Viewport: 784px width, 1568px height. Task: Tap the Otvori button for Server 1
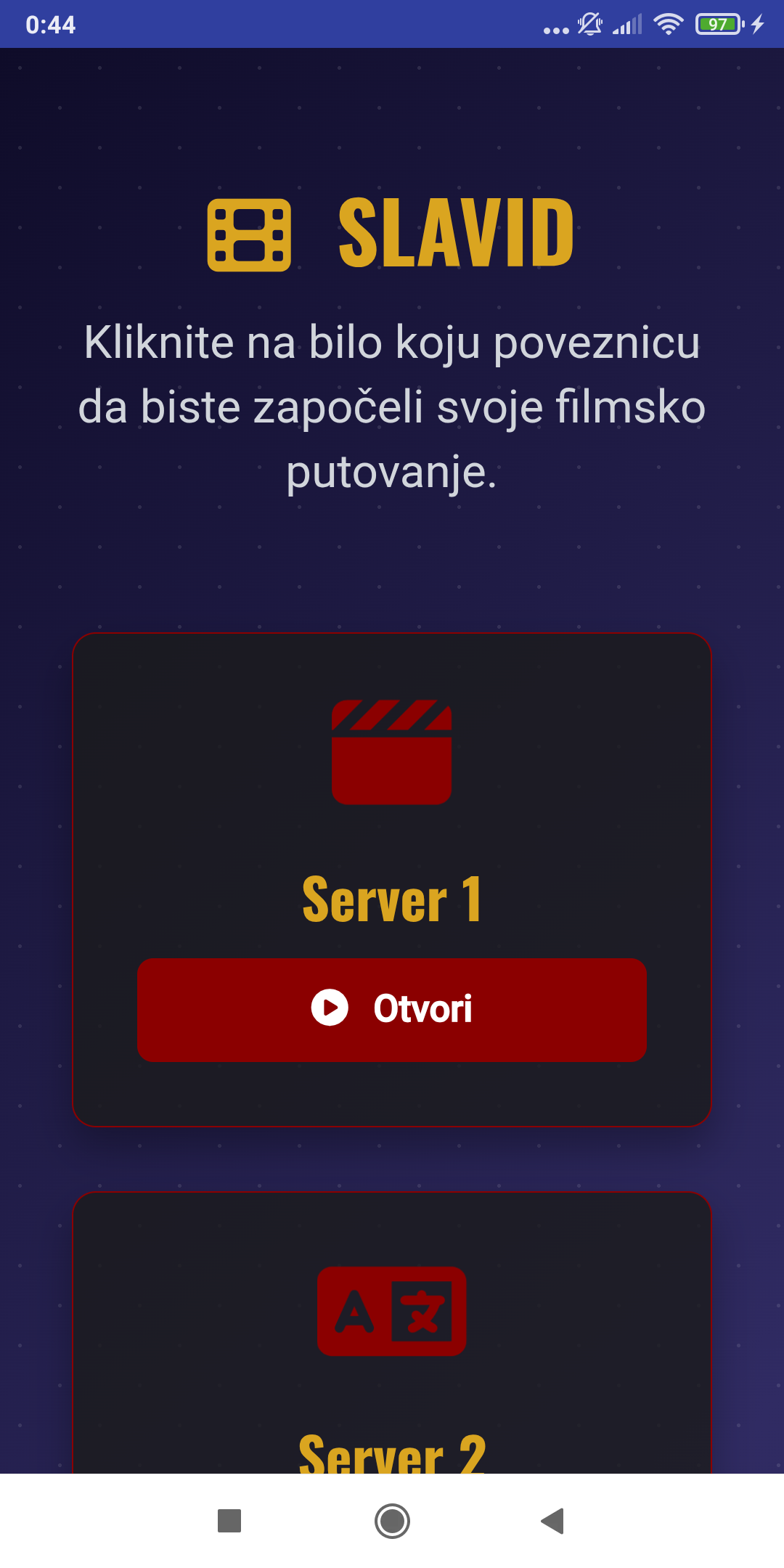pos(392,1010)
